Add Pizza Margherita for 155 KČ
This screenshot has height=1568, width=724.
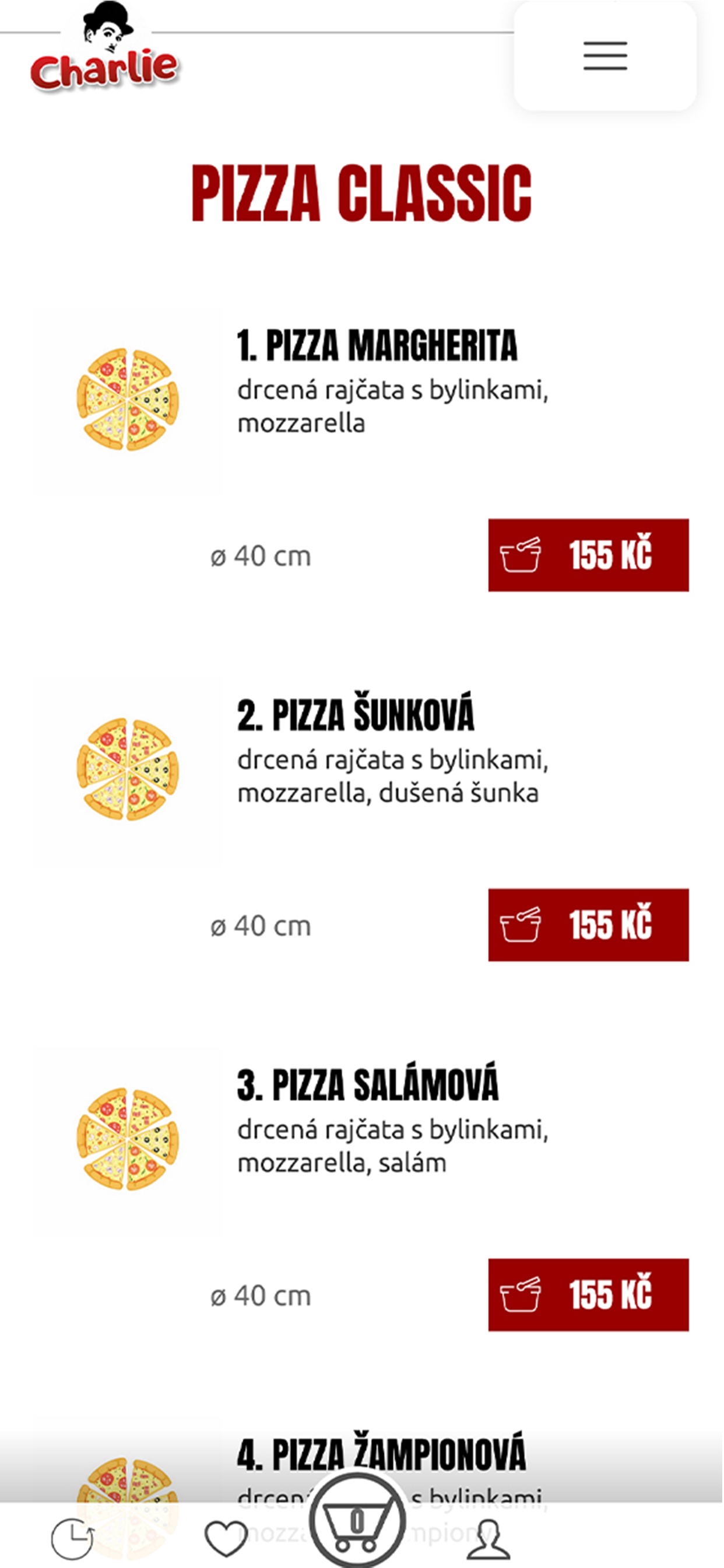[x=587, y=556]
